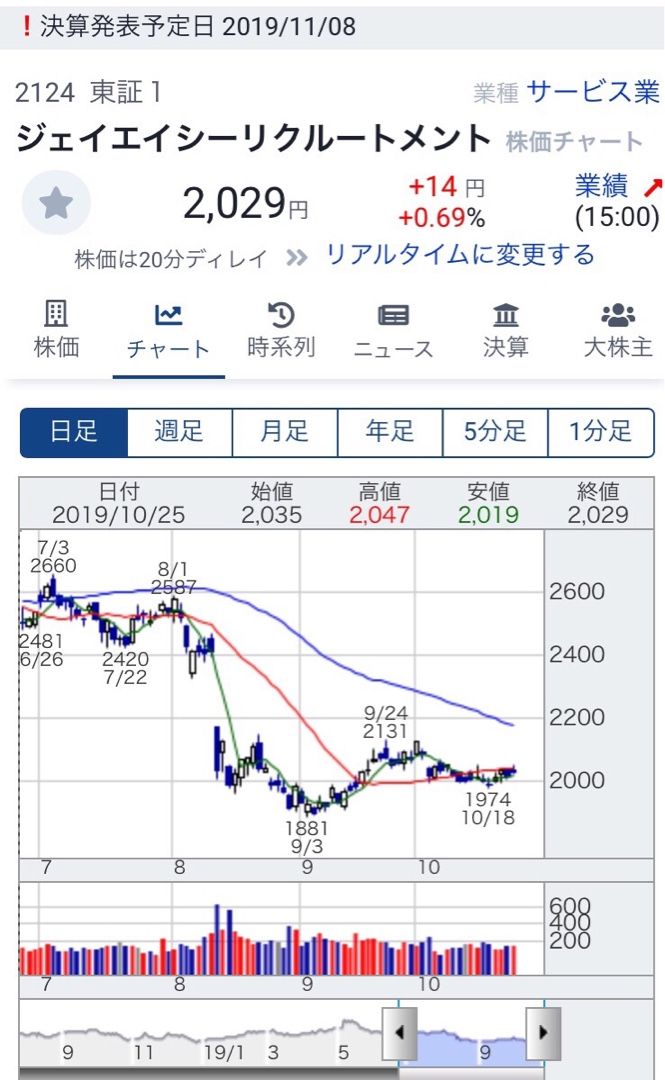Show the 年足 yearly chart
The height and width of the screenshot is (1080, 665).
point(390,432)
